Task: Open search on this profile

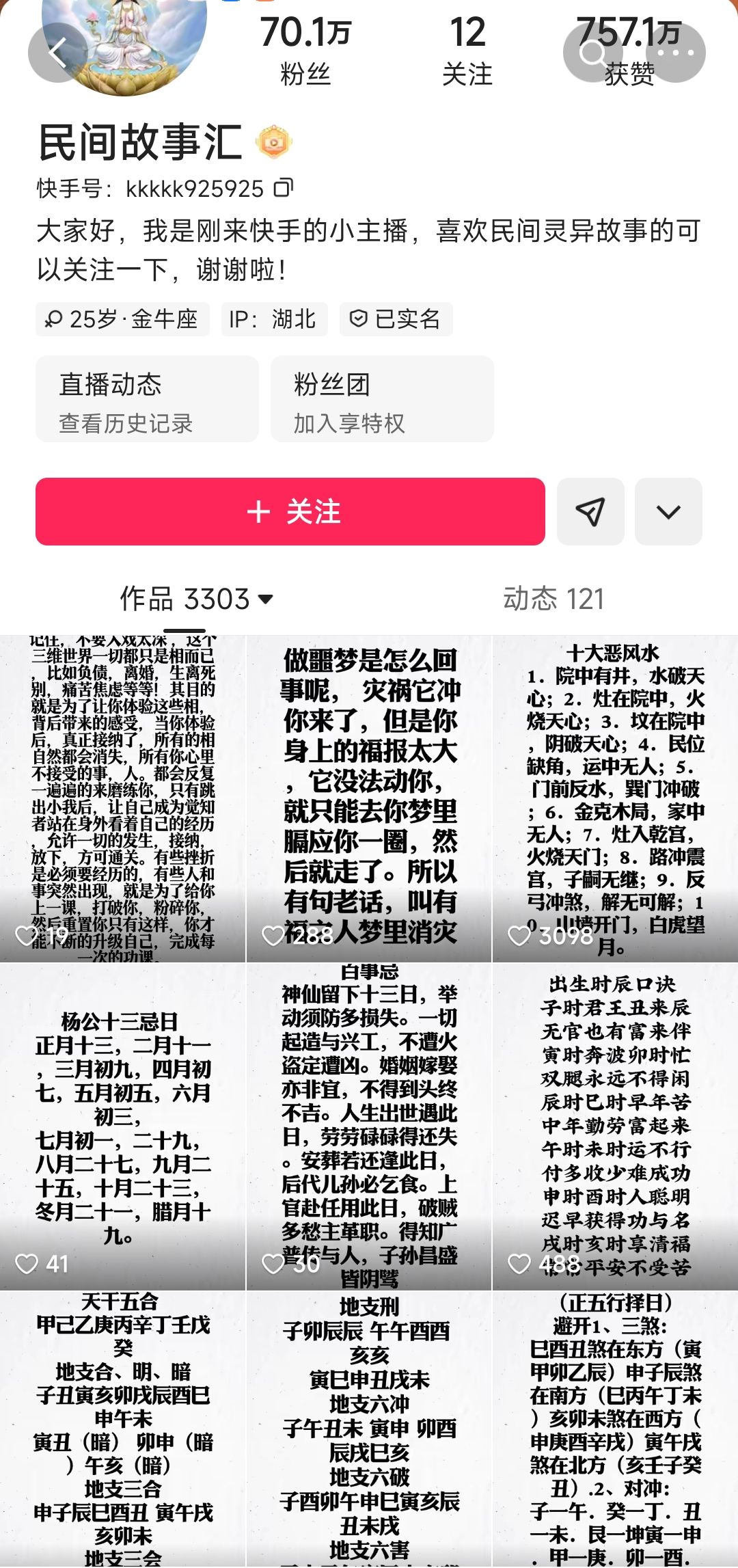Action: pos(592,53)
